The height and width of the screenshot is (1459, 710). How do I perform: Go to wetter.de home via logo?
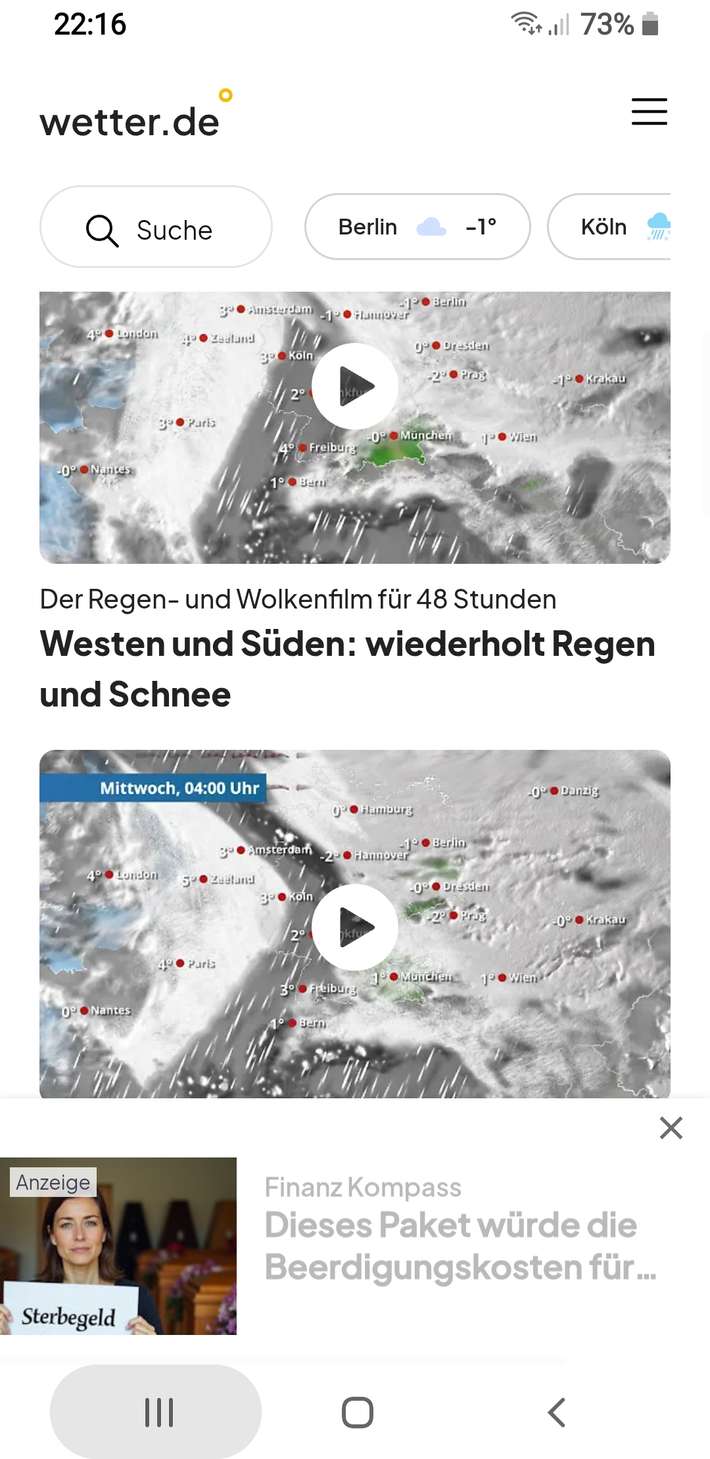130,120
